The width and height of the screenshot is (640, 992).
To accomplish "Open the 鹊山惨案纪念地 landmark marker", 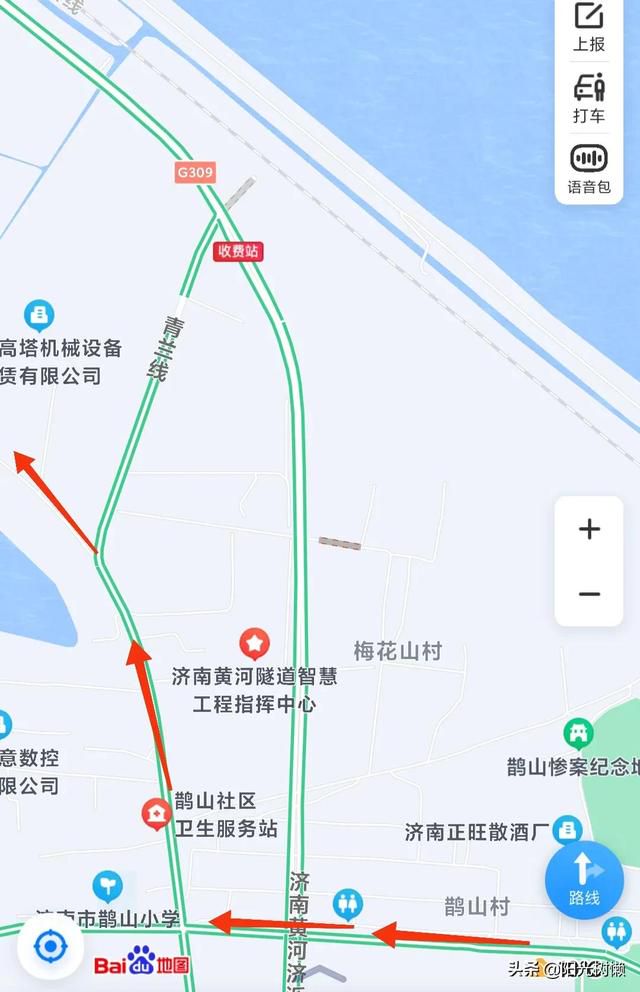I will pos(578,734).
